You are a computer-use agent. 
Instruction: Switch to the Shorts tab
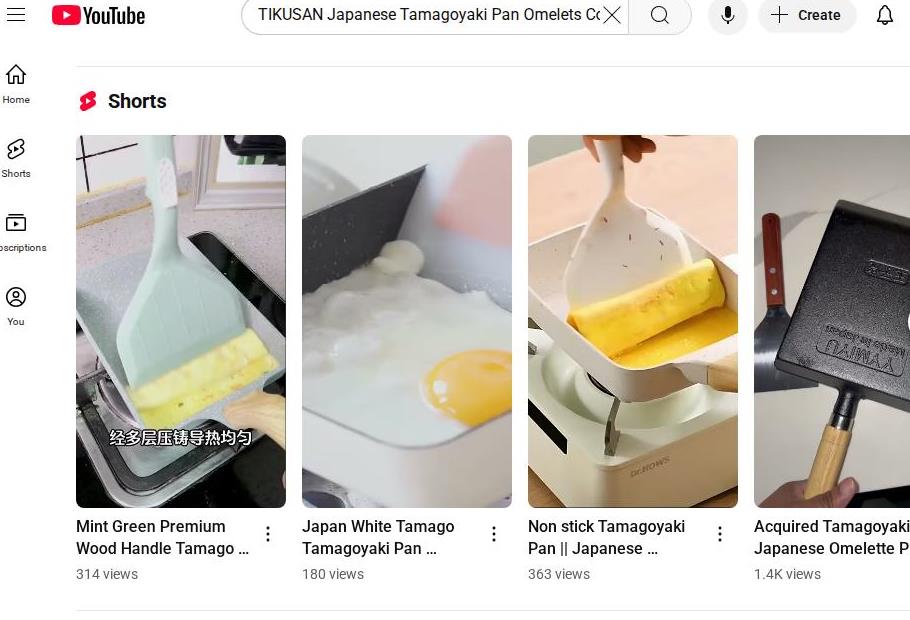[x=16, y=158]
